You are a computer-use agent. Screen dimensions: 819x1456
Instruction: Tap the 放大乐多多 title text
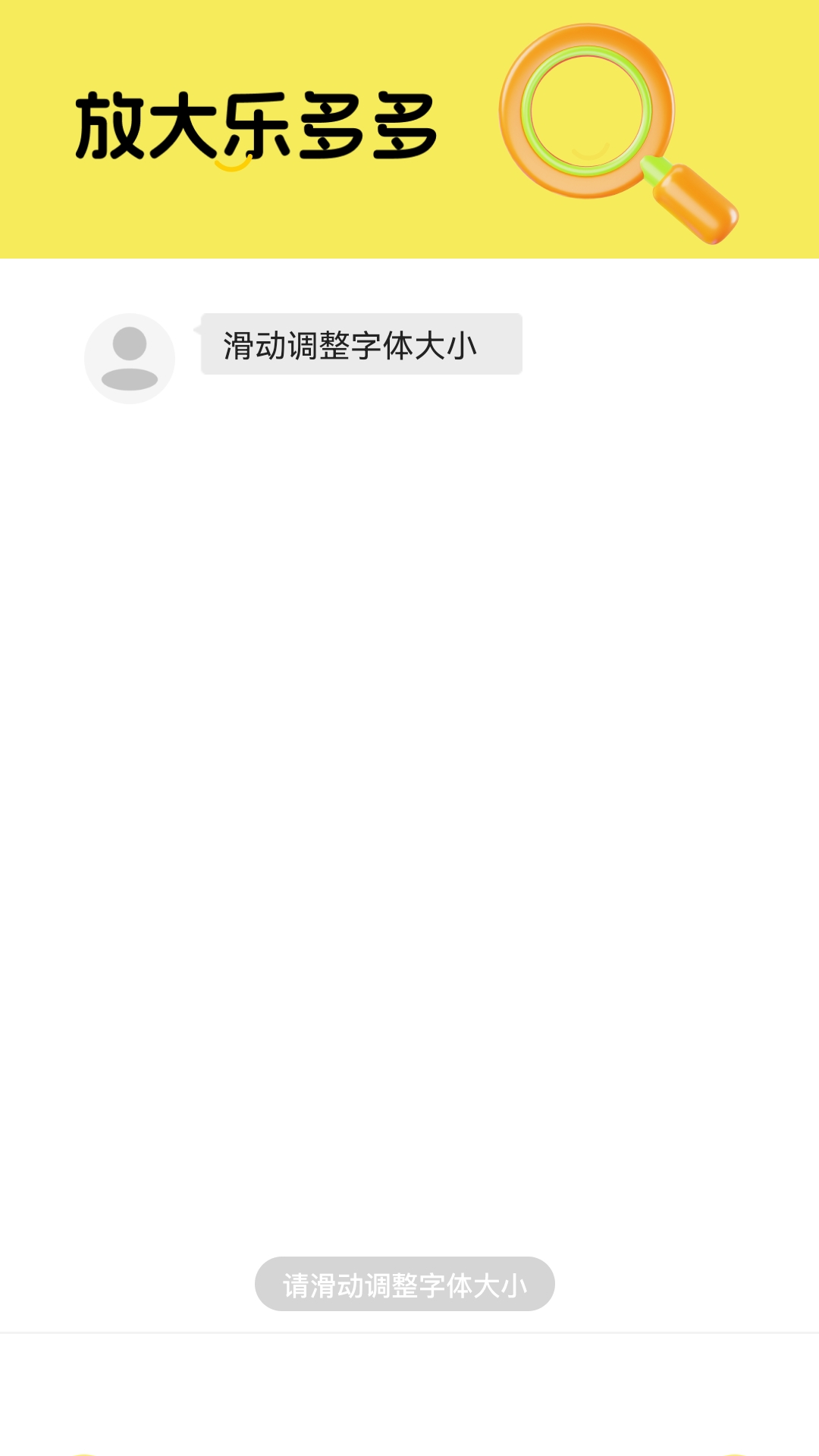point(254,125)
